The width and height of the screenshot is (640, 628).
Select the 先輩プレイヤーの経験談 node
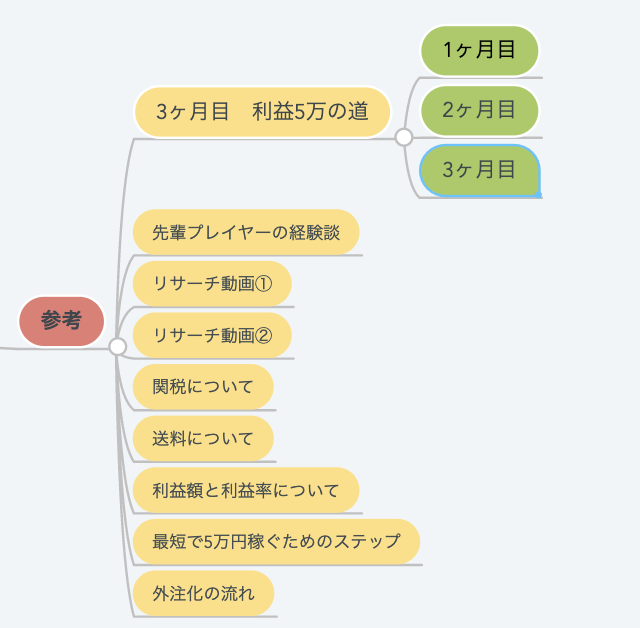pyautogui.click(x=246, y=233)
